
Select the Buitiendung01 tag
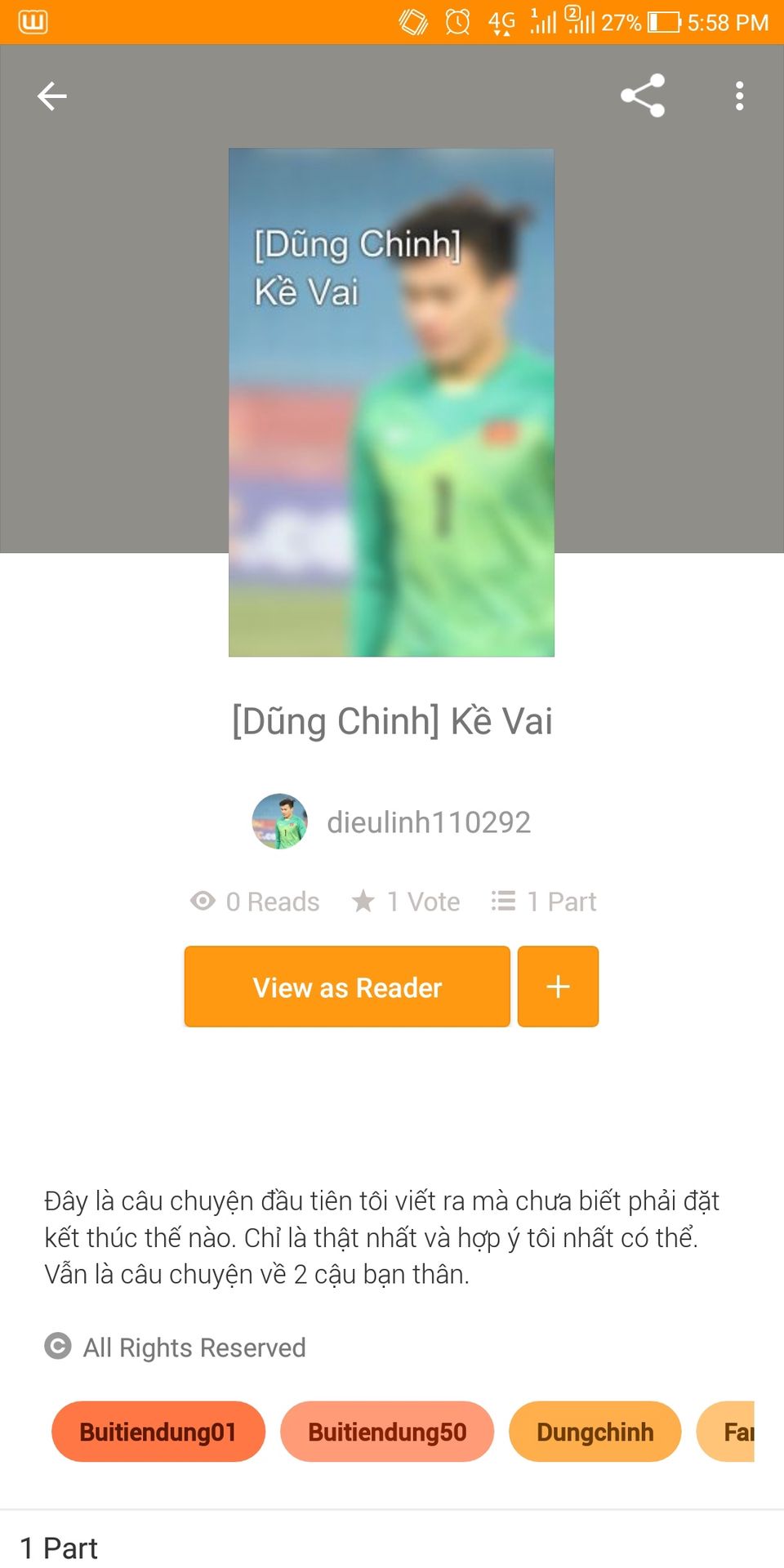click(158, 1432)
